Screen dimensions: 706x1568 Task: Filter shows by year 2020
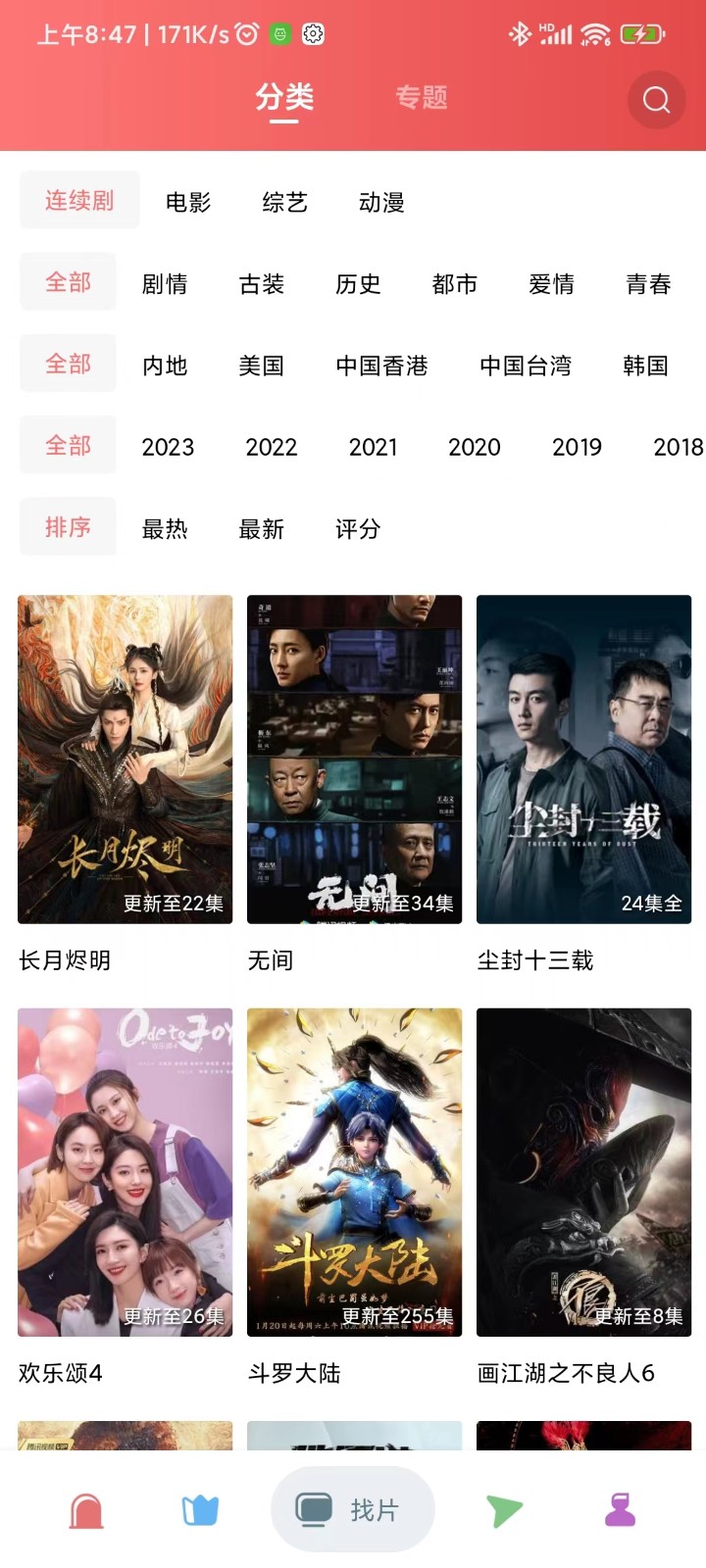point(474,447)
